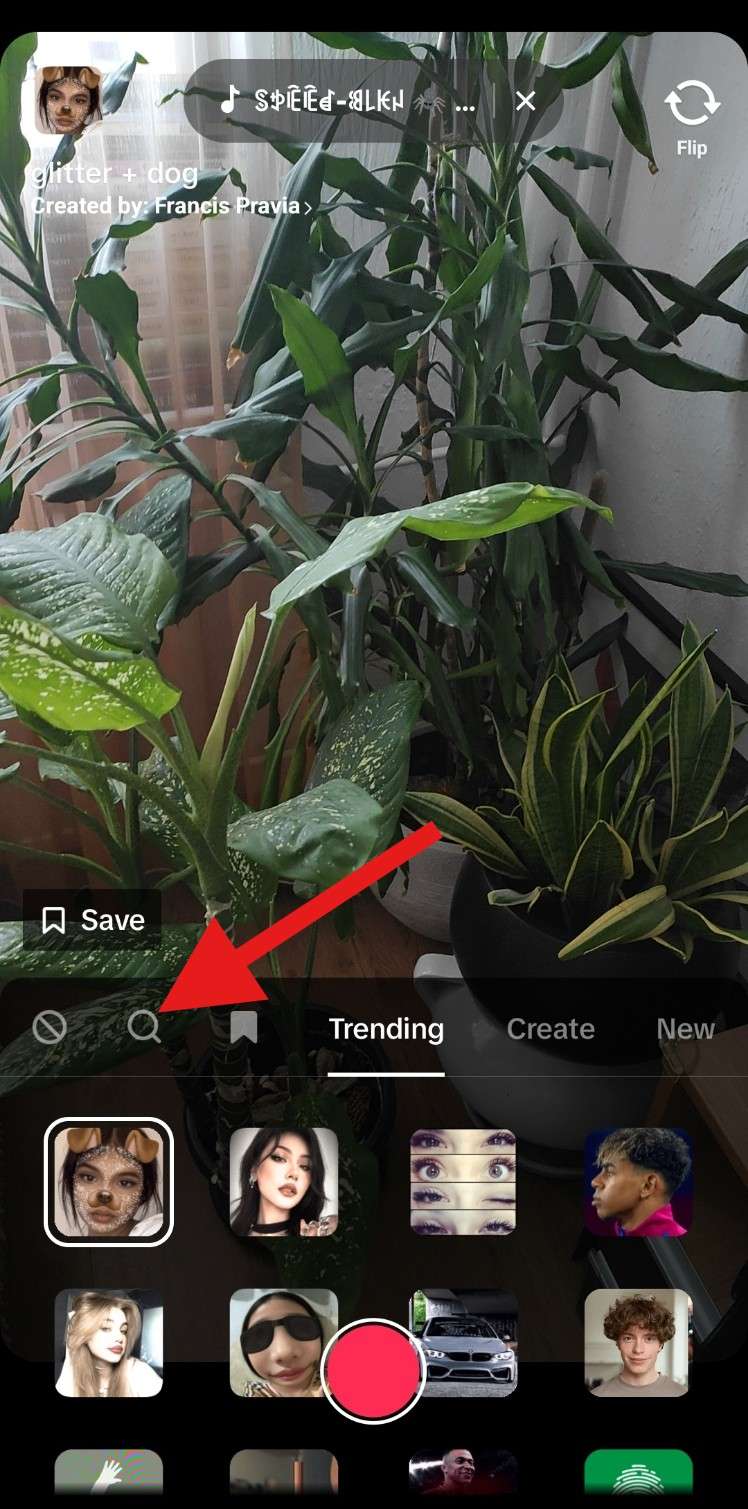Start recording with the red button
Viewport: 748px width, 1509px height.
pos(374,1370)
